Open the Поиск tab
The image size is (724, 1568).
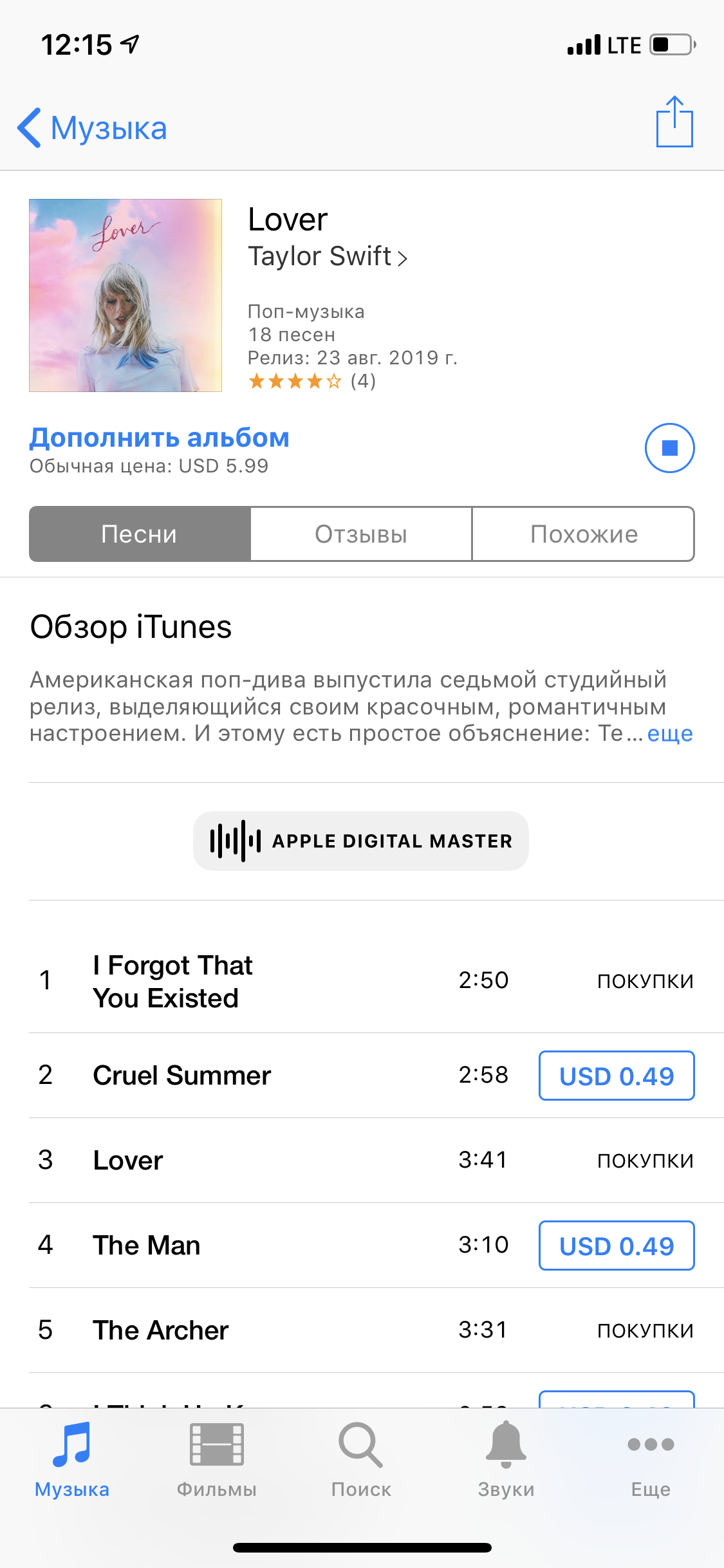coord(361,1460)
